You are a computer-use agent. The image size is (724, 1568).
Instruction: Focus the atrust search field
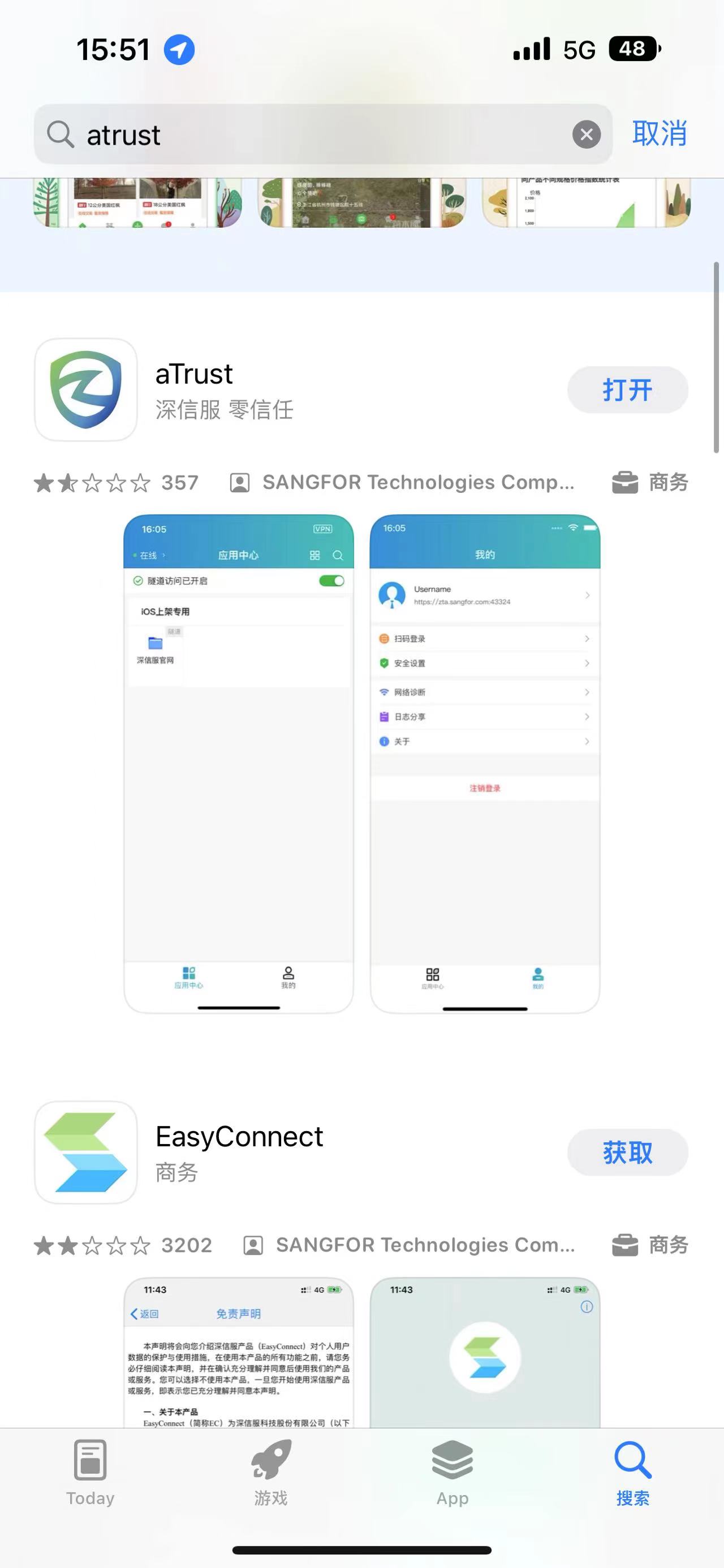click(x=317, y=135)
